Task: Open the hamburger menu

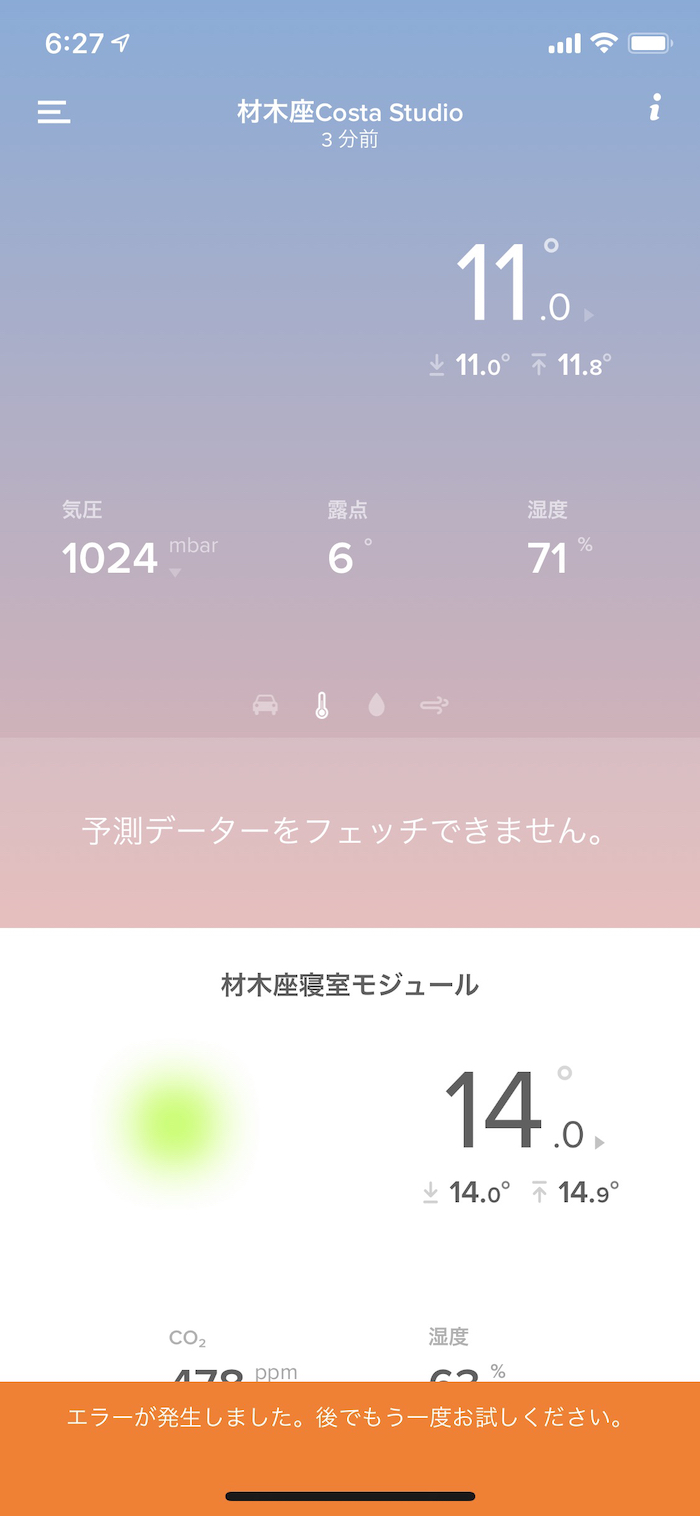Action: [x=54, y=111]
